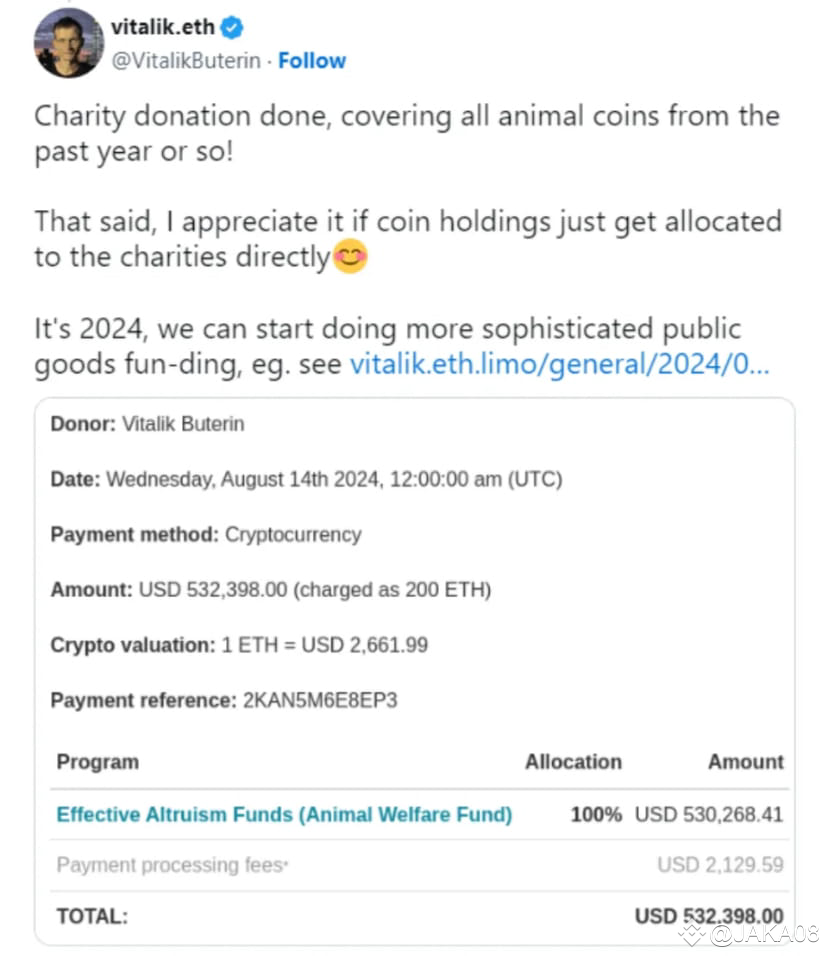Follow the @VitalikButerin account

coord(312,60)
